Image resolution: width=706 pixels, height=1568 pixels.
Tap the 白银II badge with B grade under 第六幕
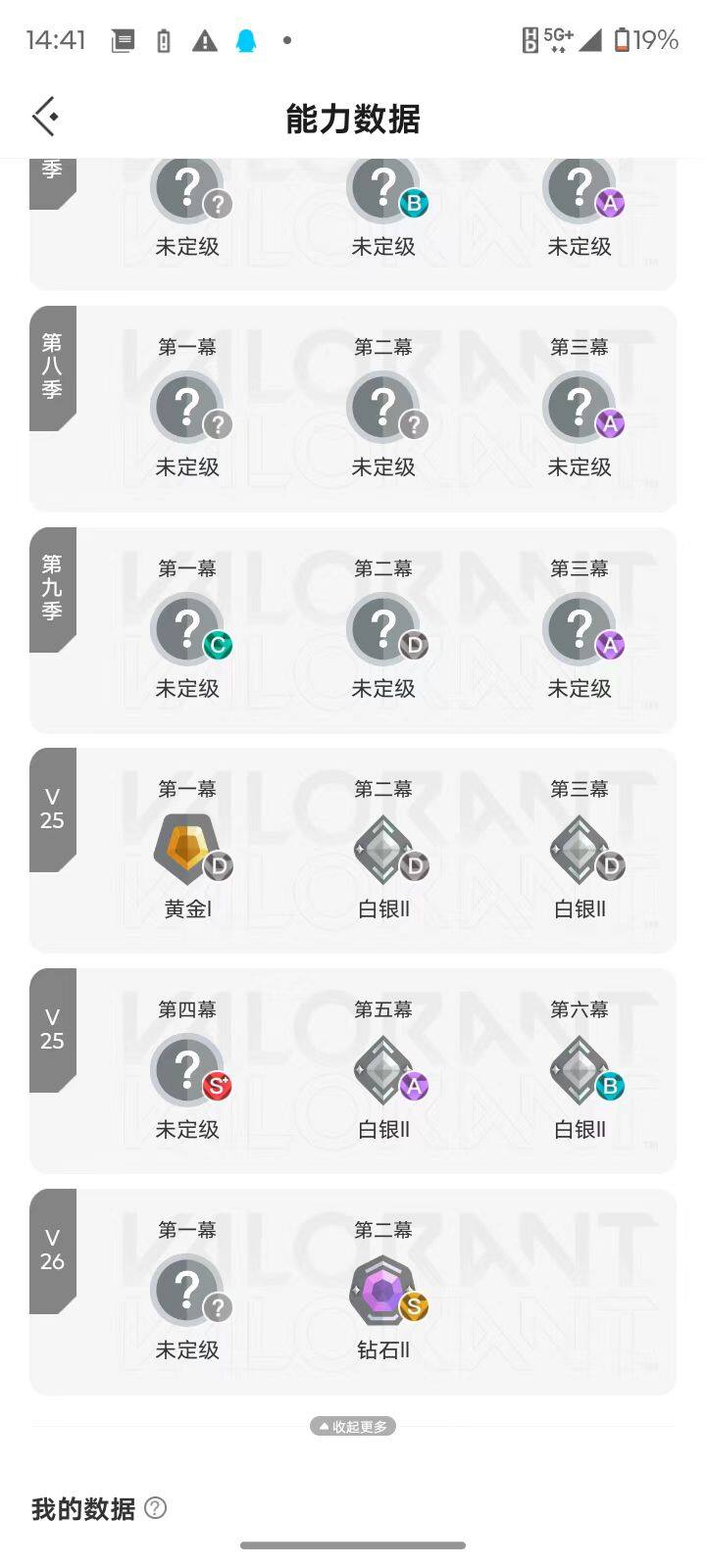click(580, 1069)
